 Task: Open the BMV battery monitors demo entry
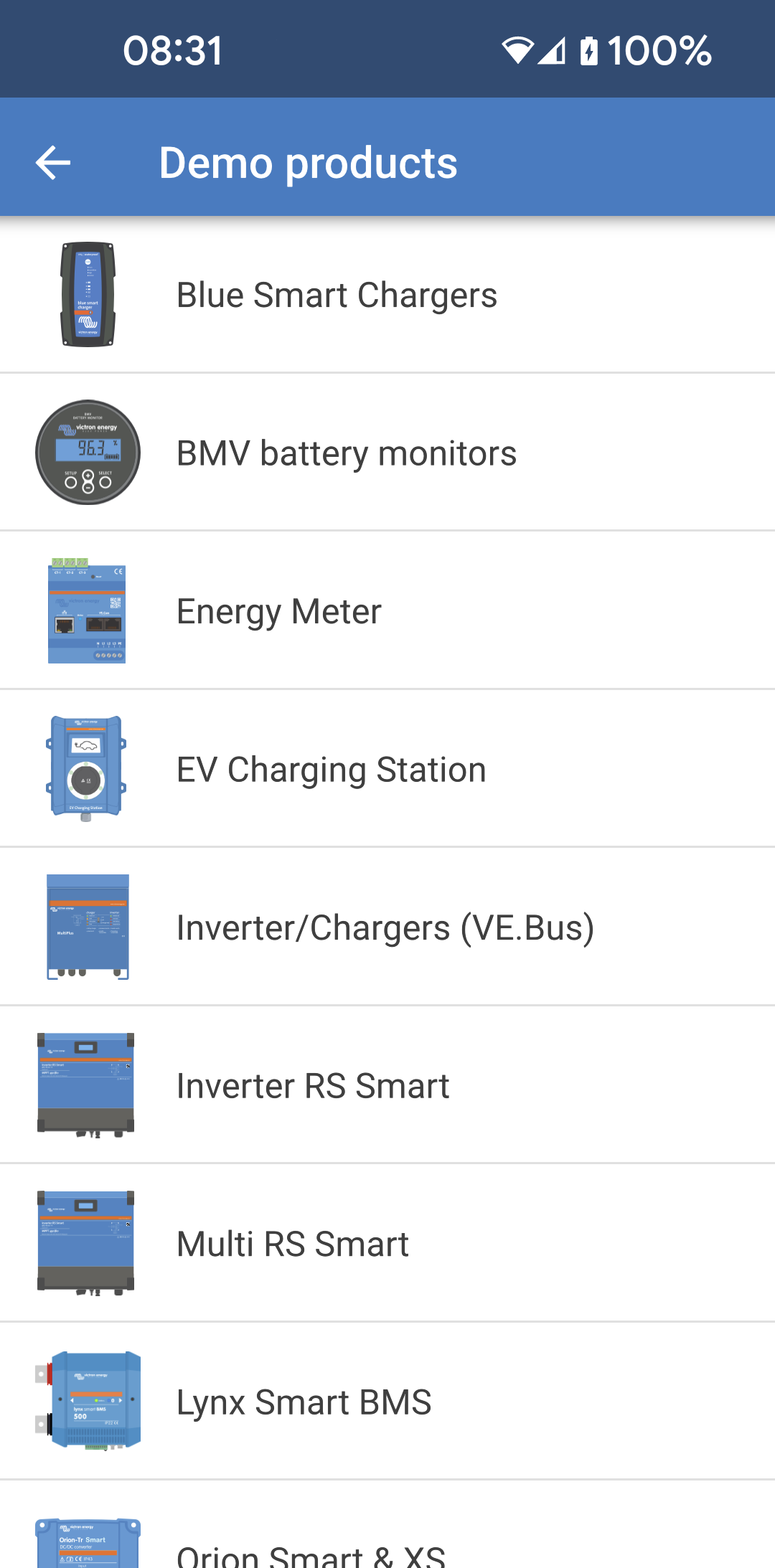click(x=387, y=452)
